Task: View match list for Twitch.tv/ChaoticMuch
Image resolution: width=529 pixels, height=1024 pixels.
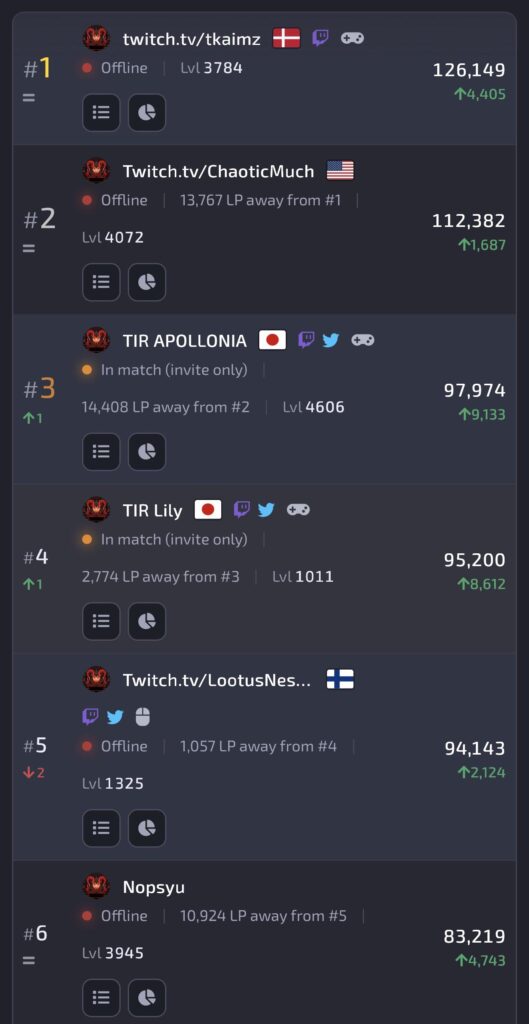Action: click(x=101, y=282)
